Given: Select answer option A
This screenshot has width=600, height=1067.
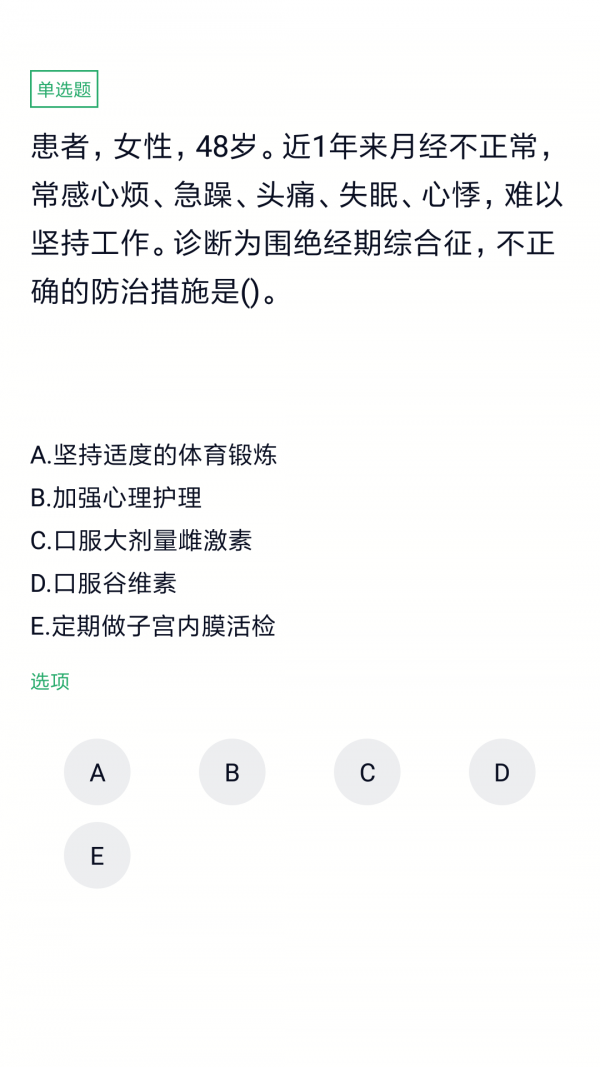Looking at the screenshot, I should coord(97,772).
